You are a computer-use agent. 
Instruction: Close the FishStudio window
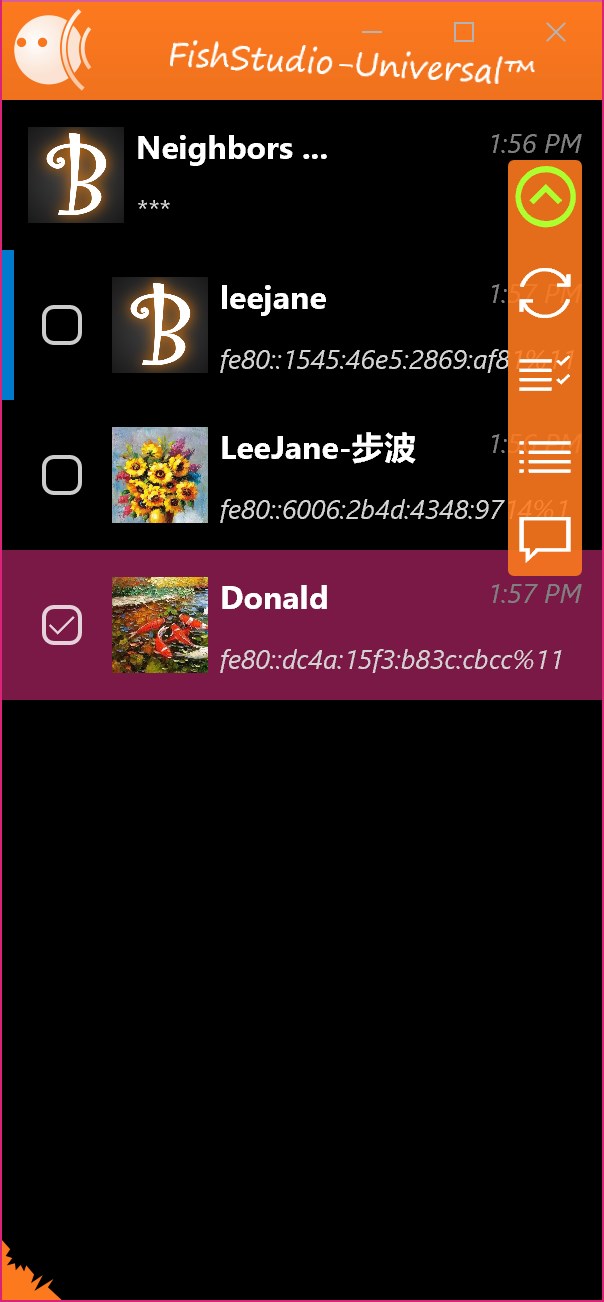click(556, 32)
